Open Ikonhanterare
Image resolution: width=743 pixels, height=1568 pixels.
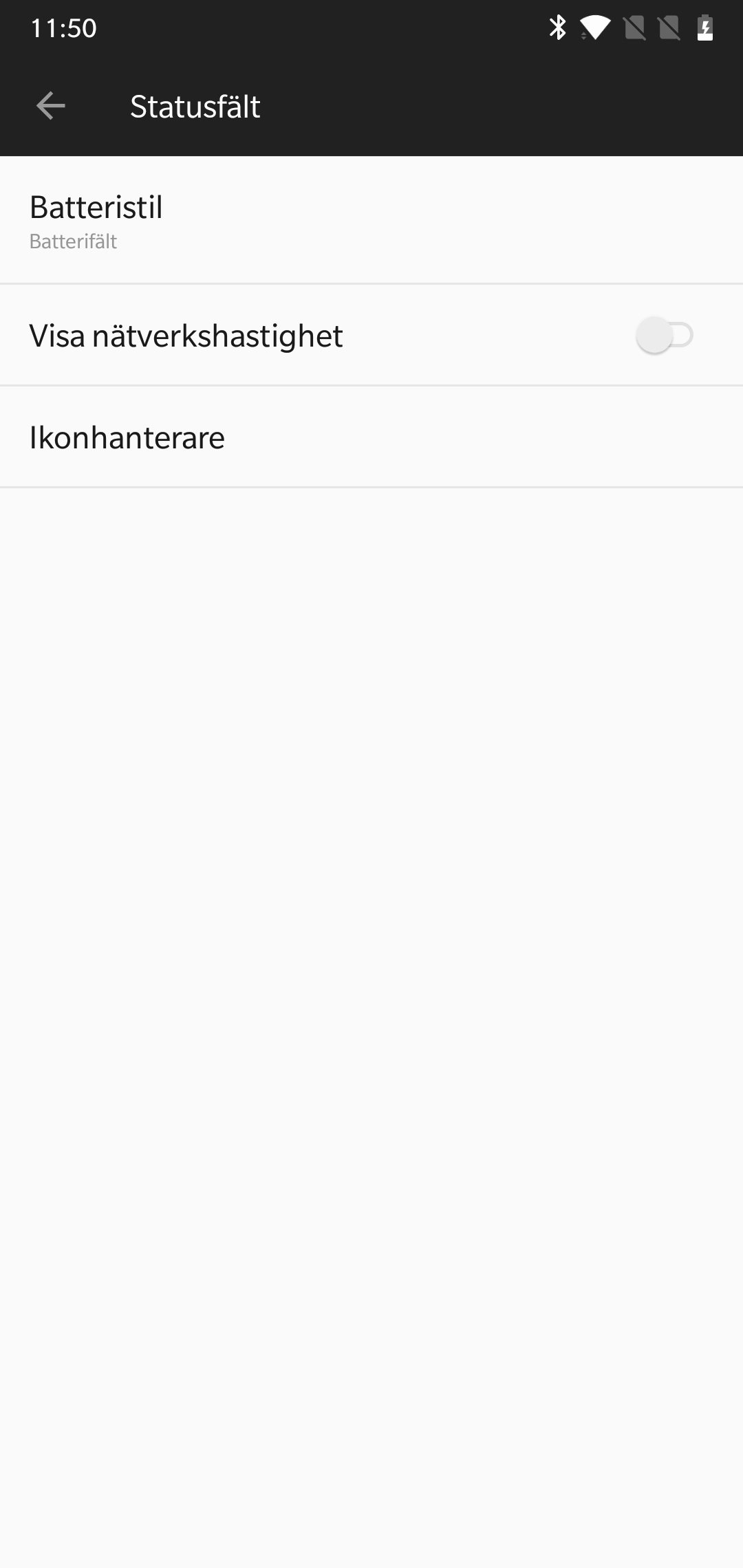coord(371,437)
